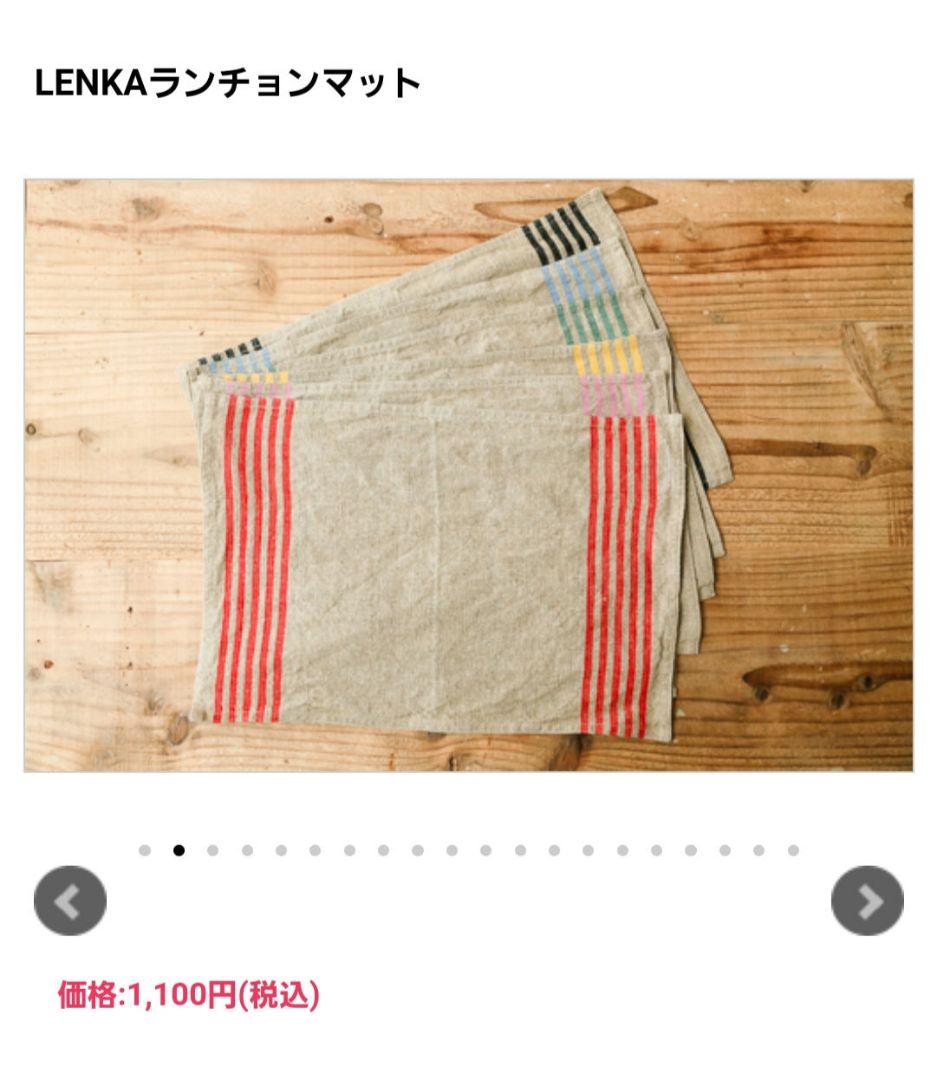Click the seventh pagination dot
This screenshot has height=1080, width=936.
tap(348, 851)
